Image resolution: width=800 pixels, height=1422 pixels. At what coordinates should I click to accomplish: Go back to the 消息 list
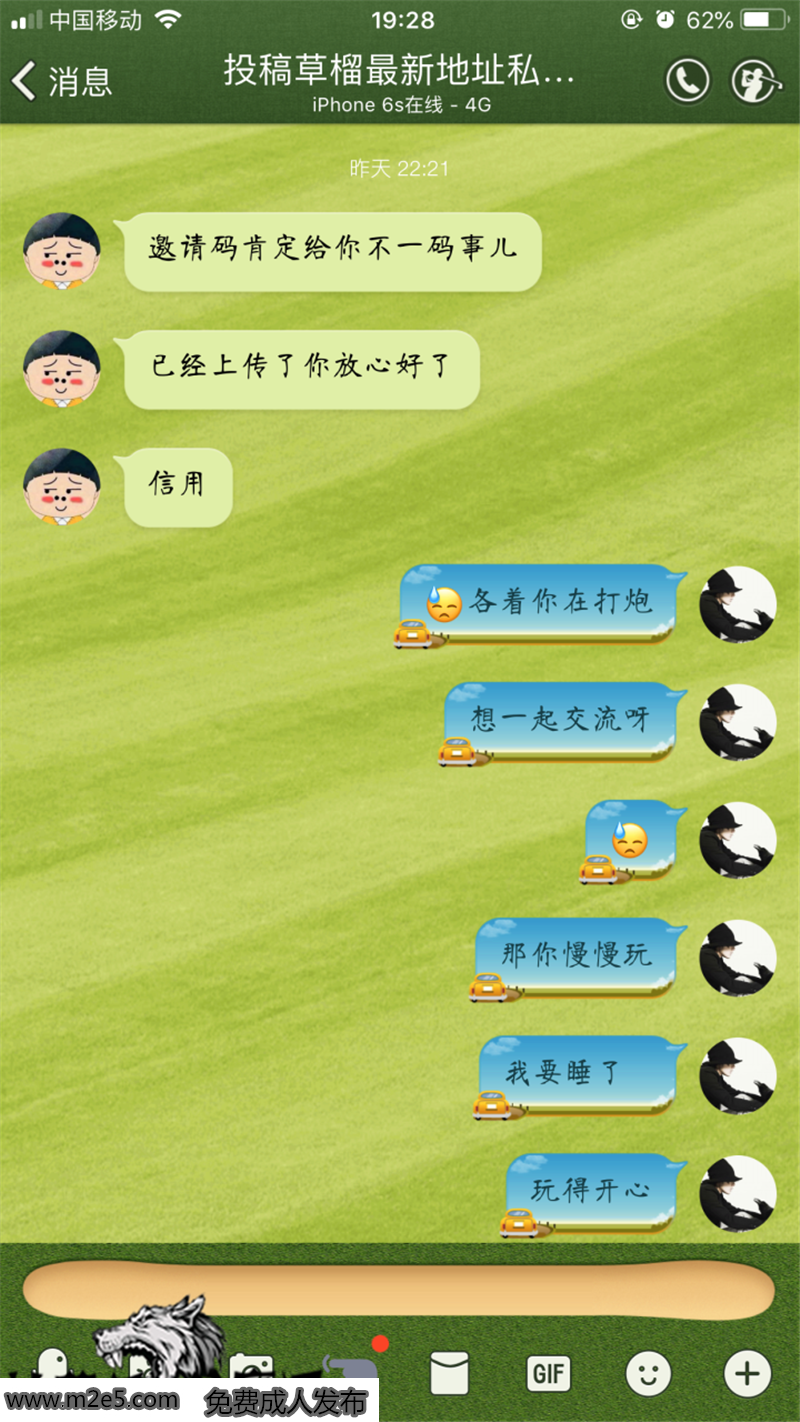click(62, 81)
